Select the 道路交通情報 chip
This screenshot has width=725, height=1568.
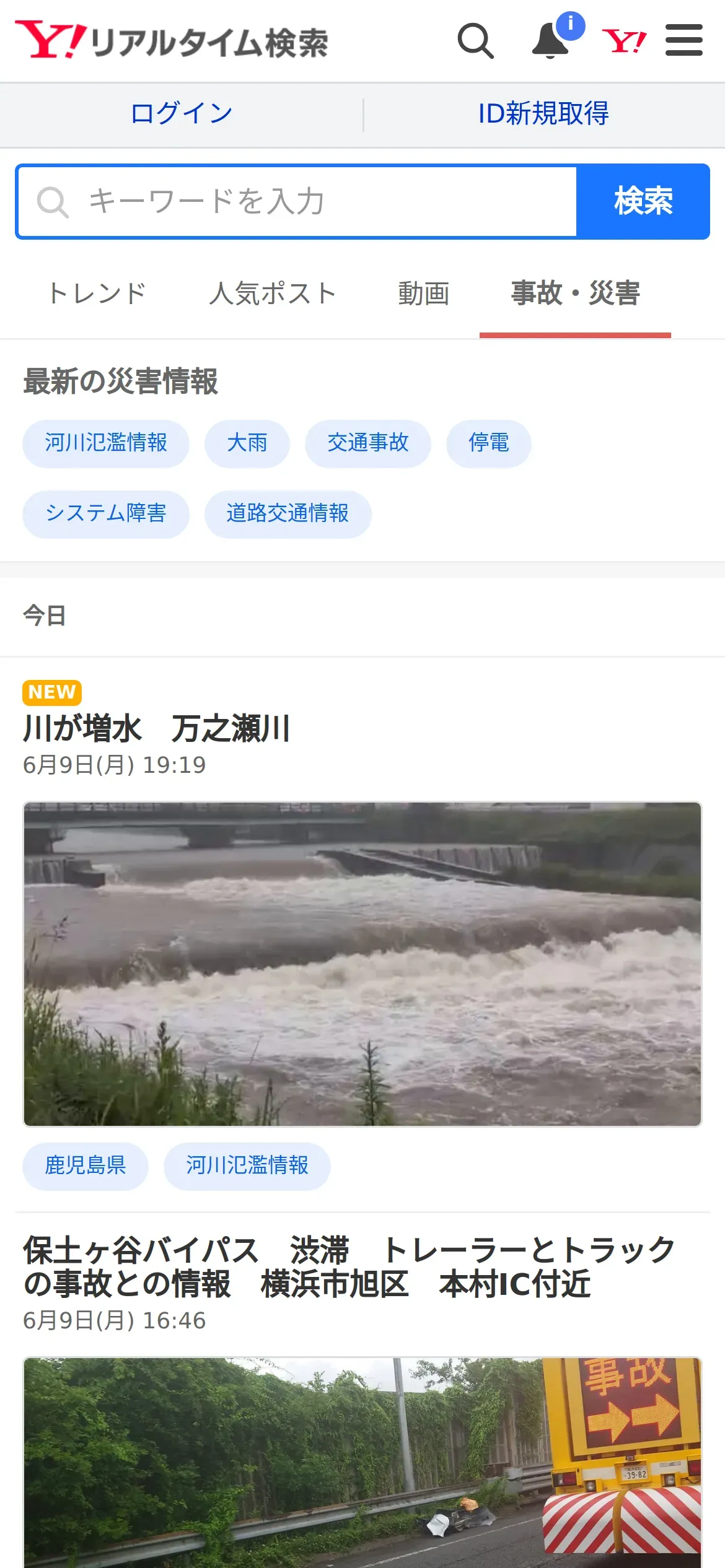tap(288, 514)
